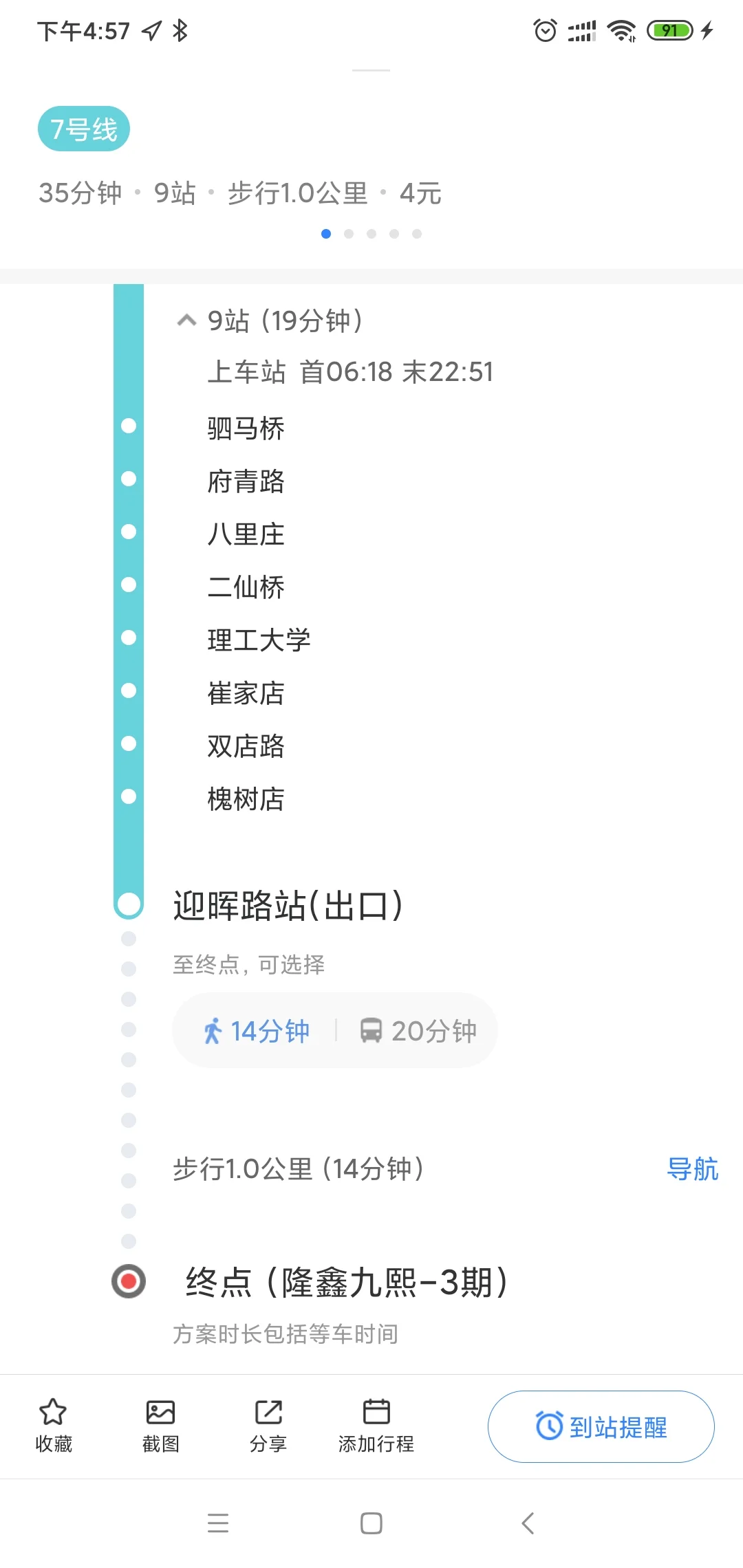This screenshot has height=1568, width=743.
Task: Open walking navigation via 导航 link
Action: point(693,1169)
